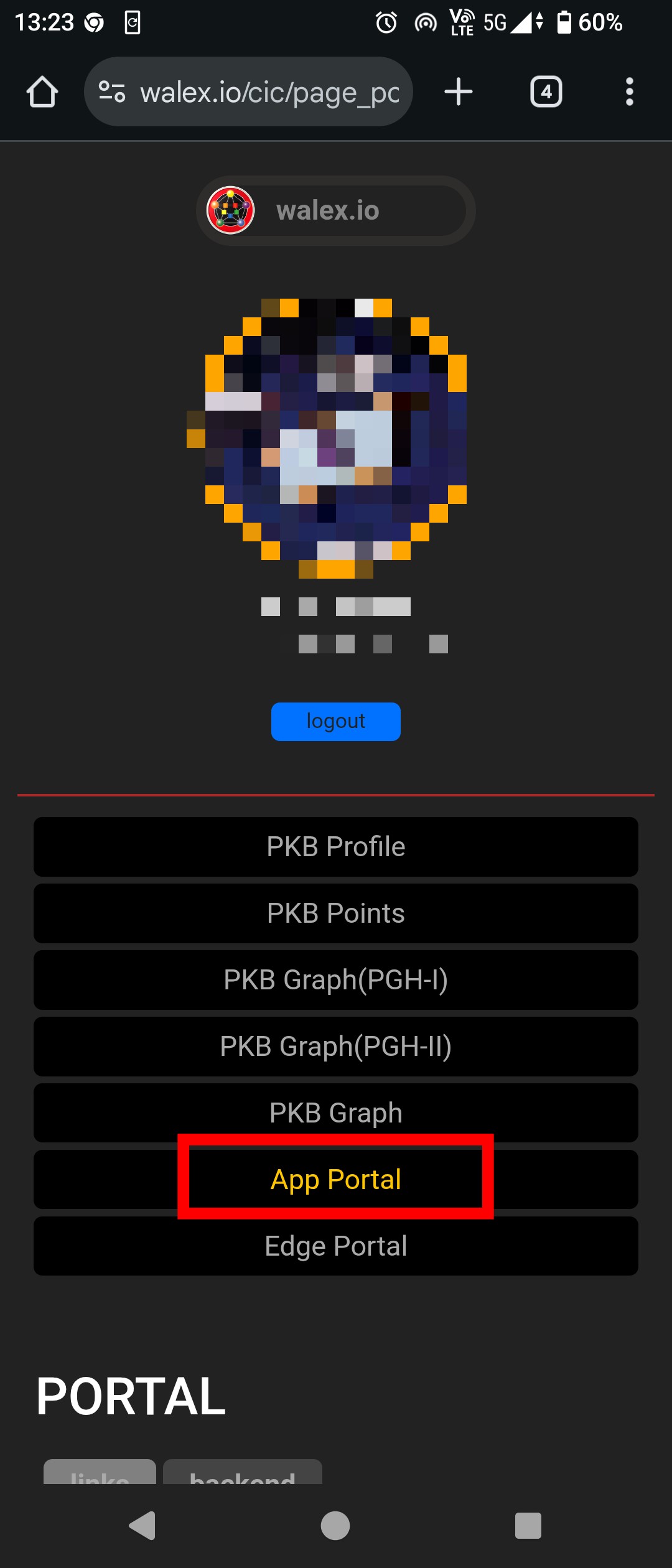Open PKB Points
672x1568 pixels.
(336, 913)
